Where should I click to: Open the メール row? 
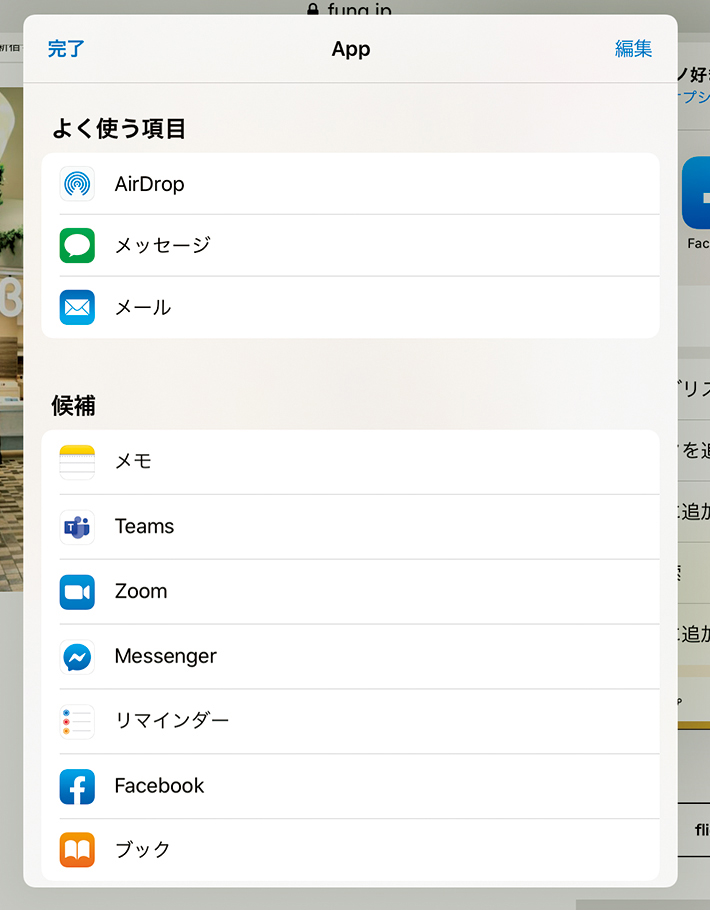click(350, 307)
